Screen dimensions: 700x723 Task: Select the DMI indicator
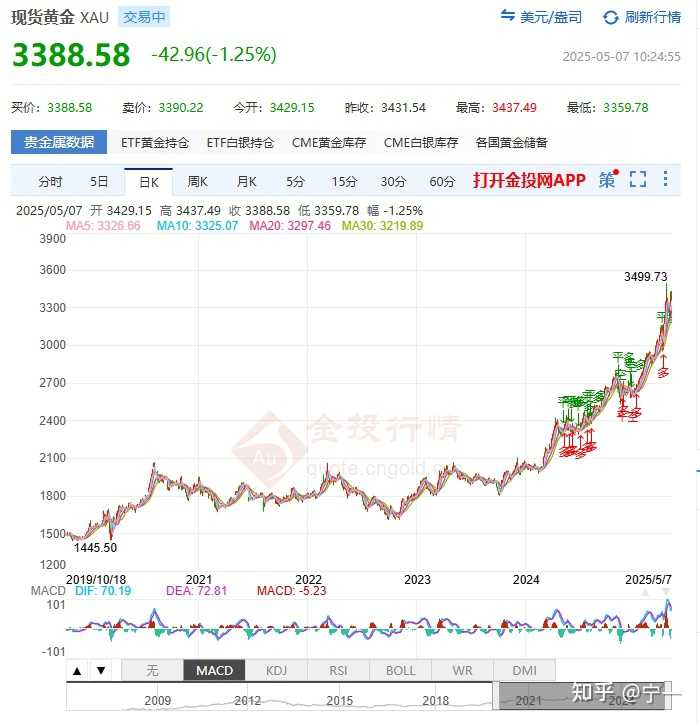(x=525, y=671)
